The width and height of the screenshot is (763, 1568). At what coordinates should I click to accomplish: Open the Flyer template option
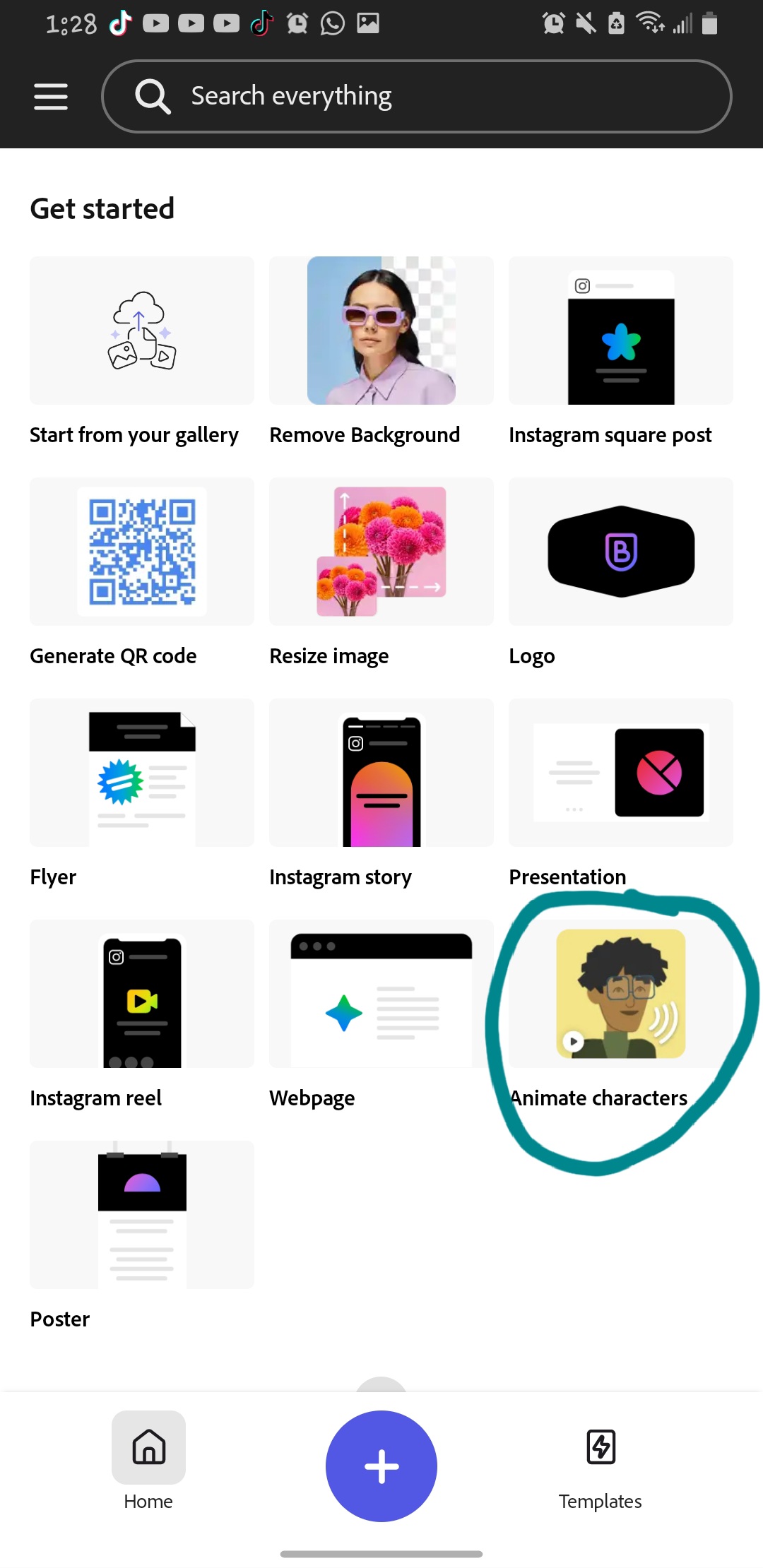pos(141,773)
